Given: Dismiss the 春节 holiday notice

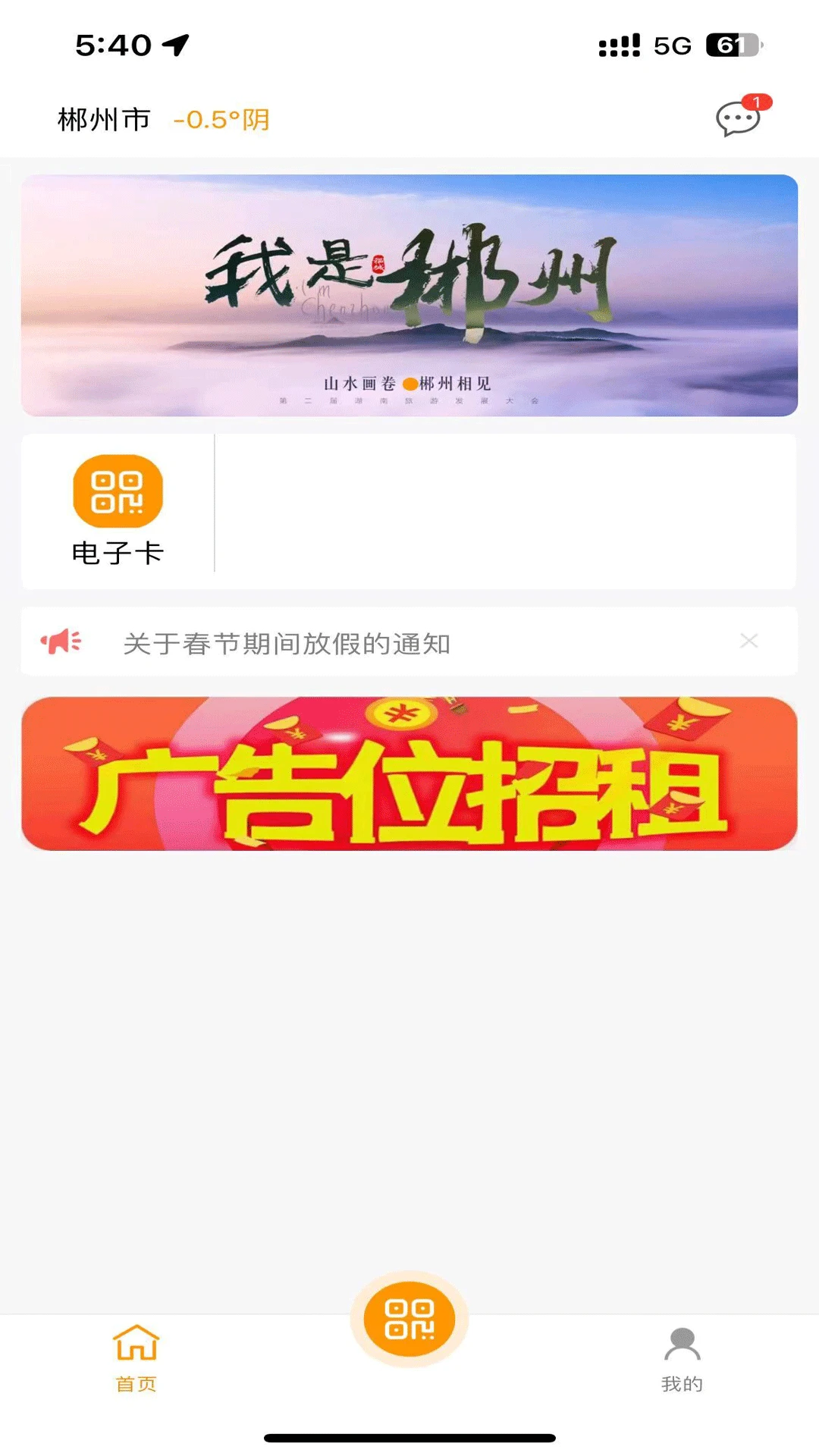Looking at the screenshot, I should tap(750, 641).
